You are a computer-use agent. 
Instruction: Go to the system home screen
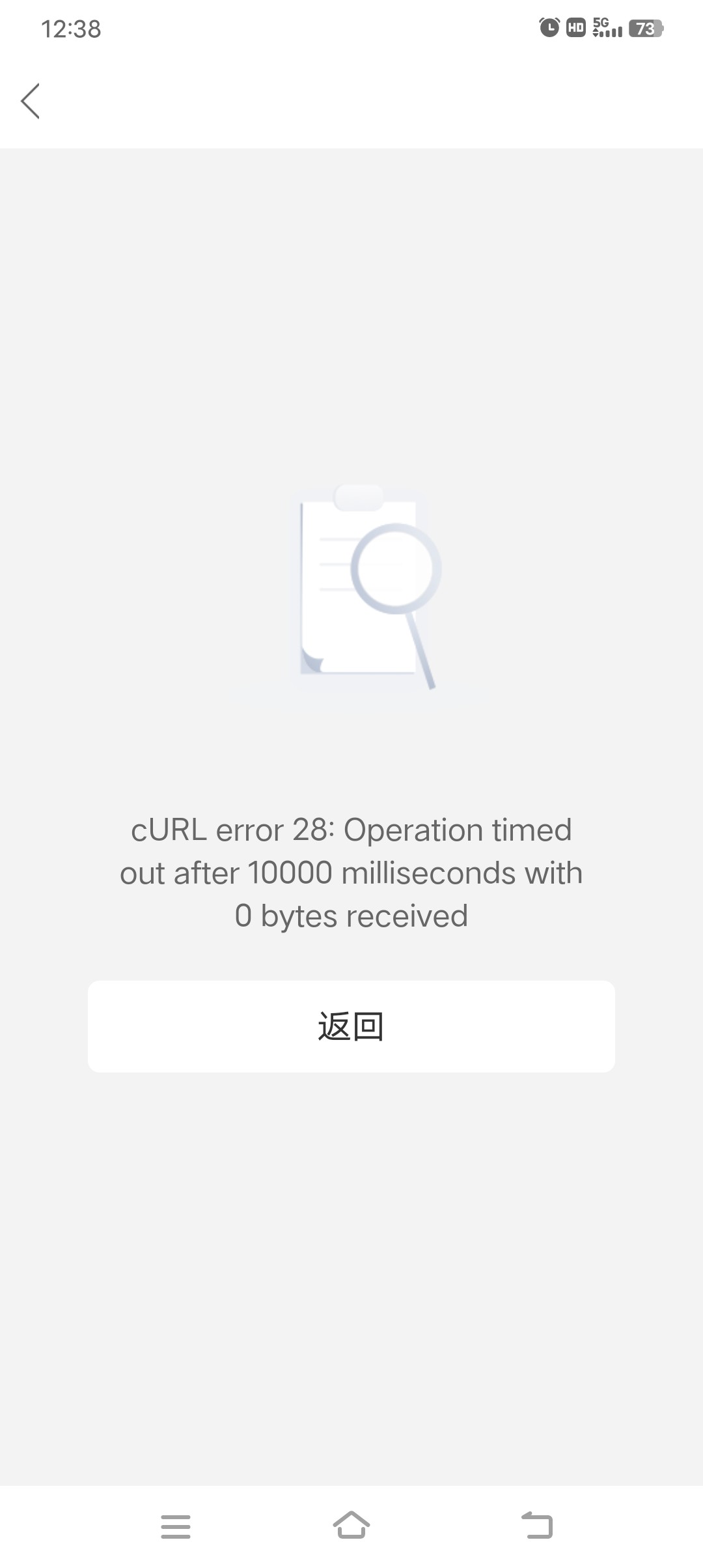351,1526
